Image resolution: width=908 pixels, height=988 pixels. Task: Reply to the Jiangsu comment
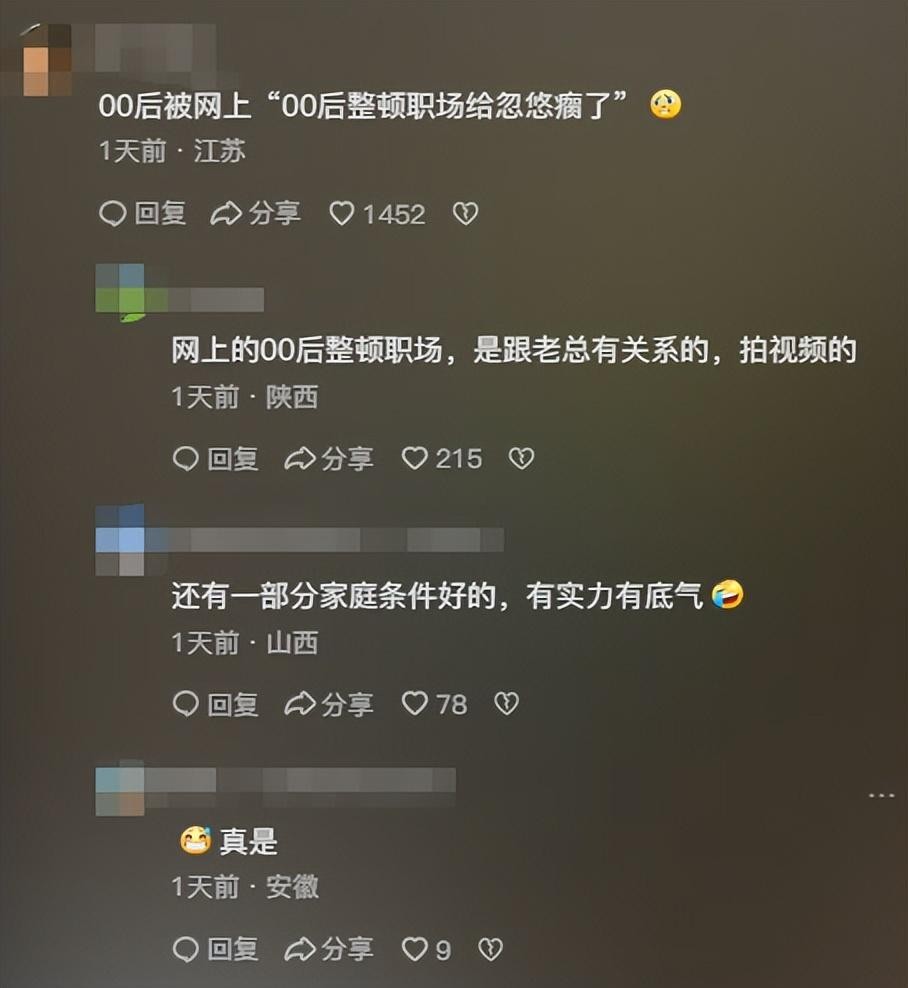tap(143, 213)
